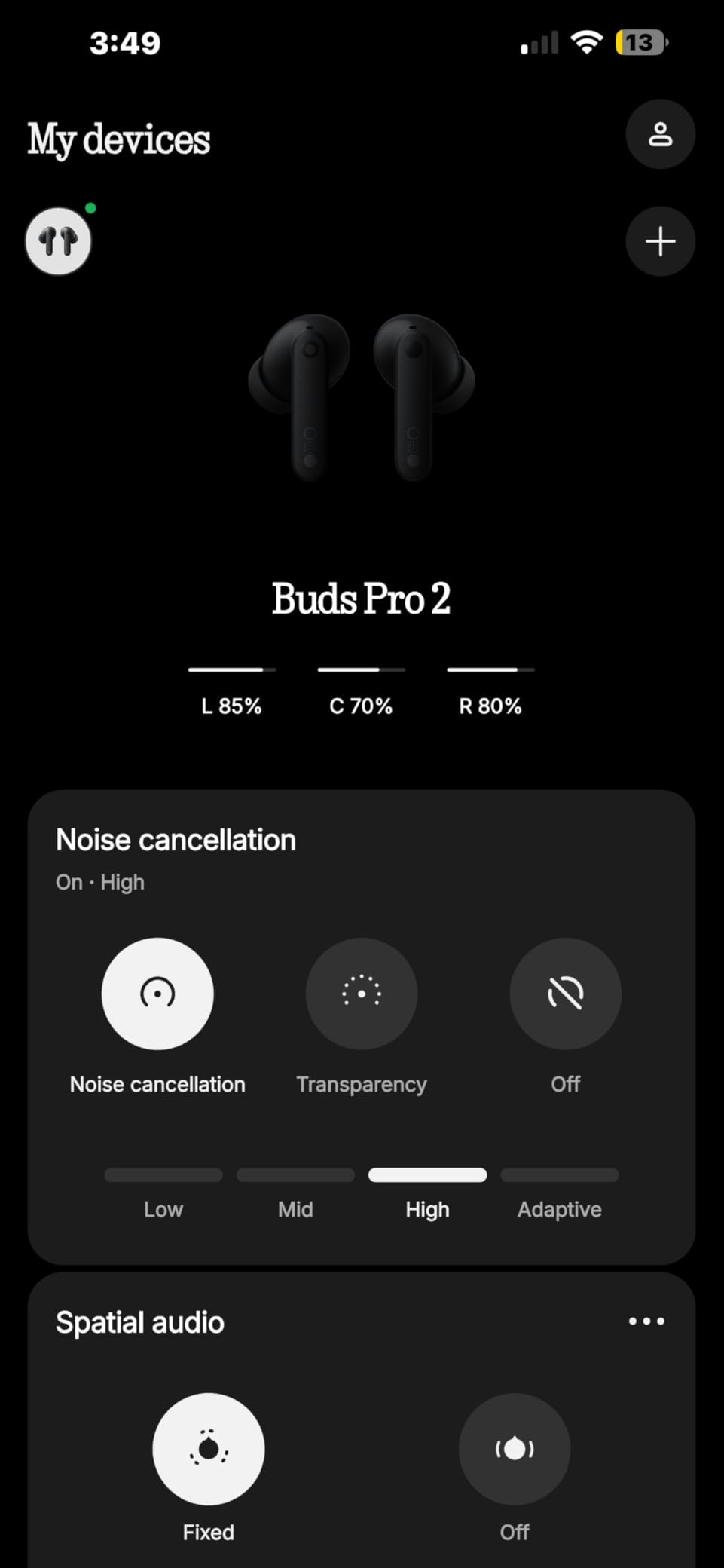Screen dimensions: 724x1568
Task: Open the user profile icon
Action: pos(660,134)
